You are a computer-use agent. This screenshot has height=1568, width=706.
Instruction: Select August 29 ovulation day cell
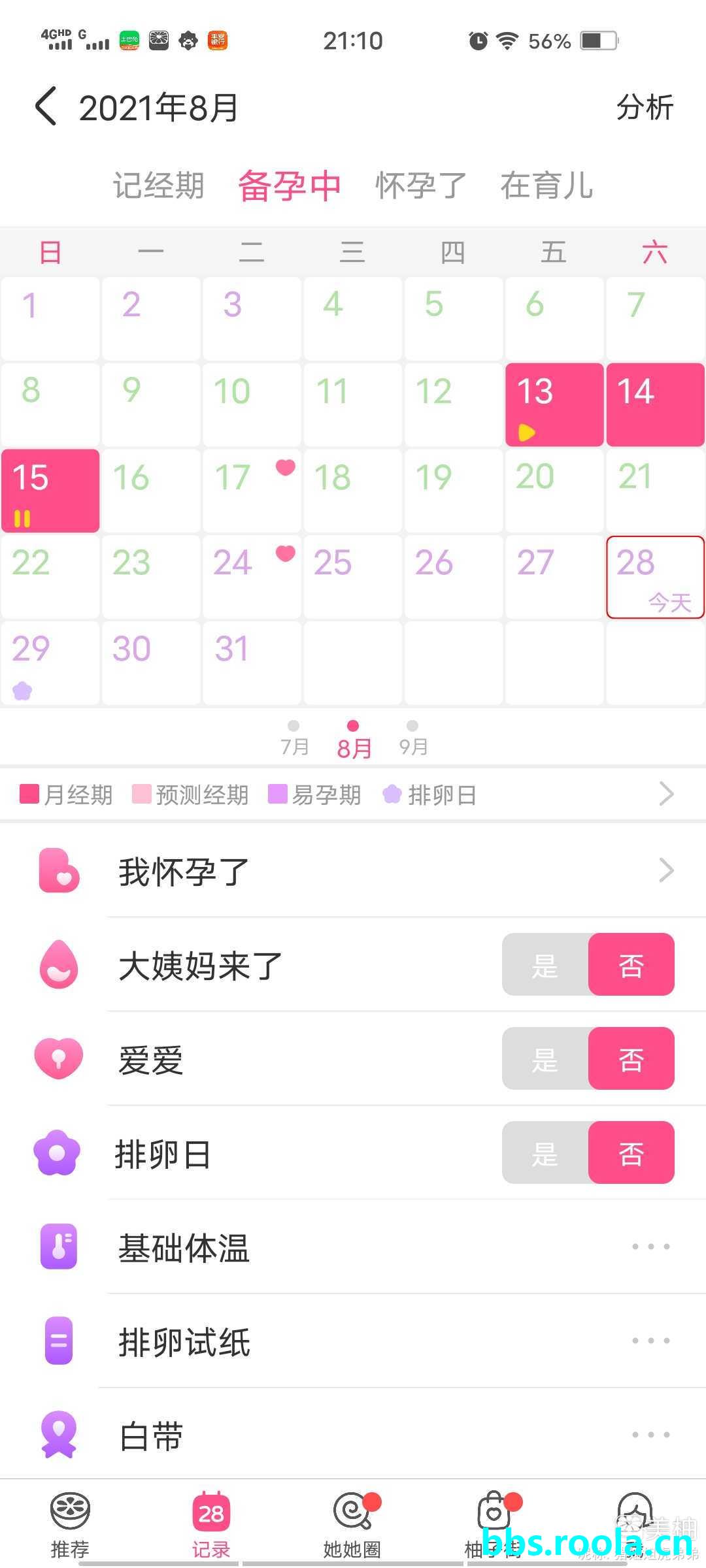[x=50, y=662]
